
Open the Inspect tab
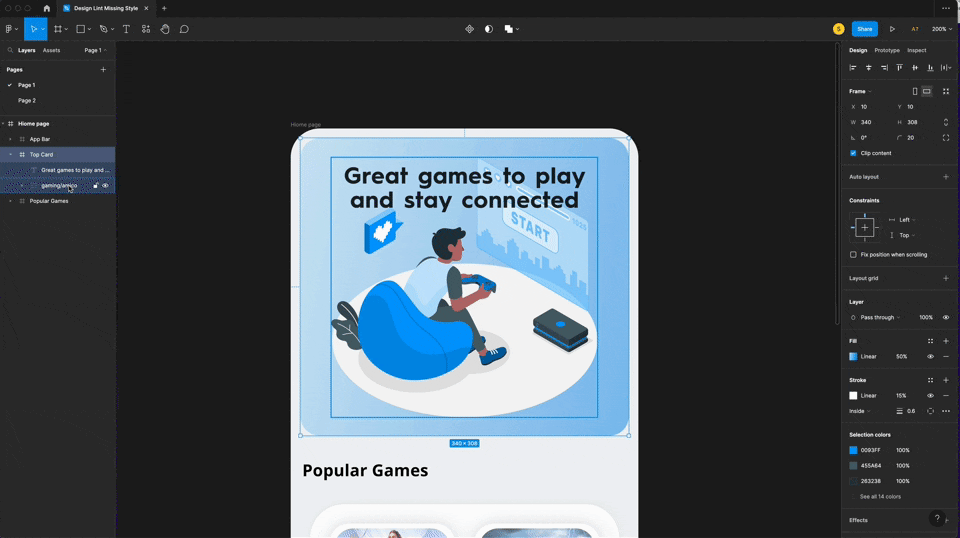[x=916, y=50]
